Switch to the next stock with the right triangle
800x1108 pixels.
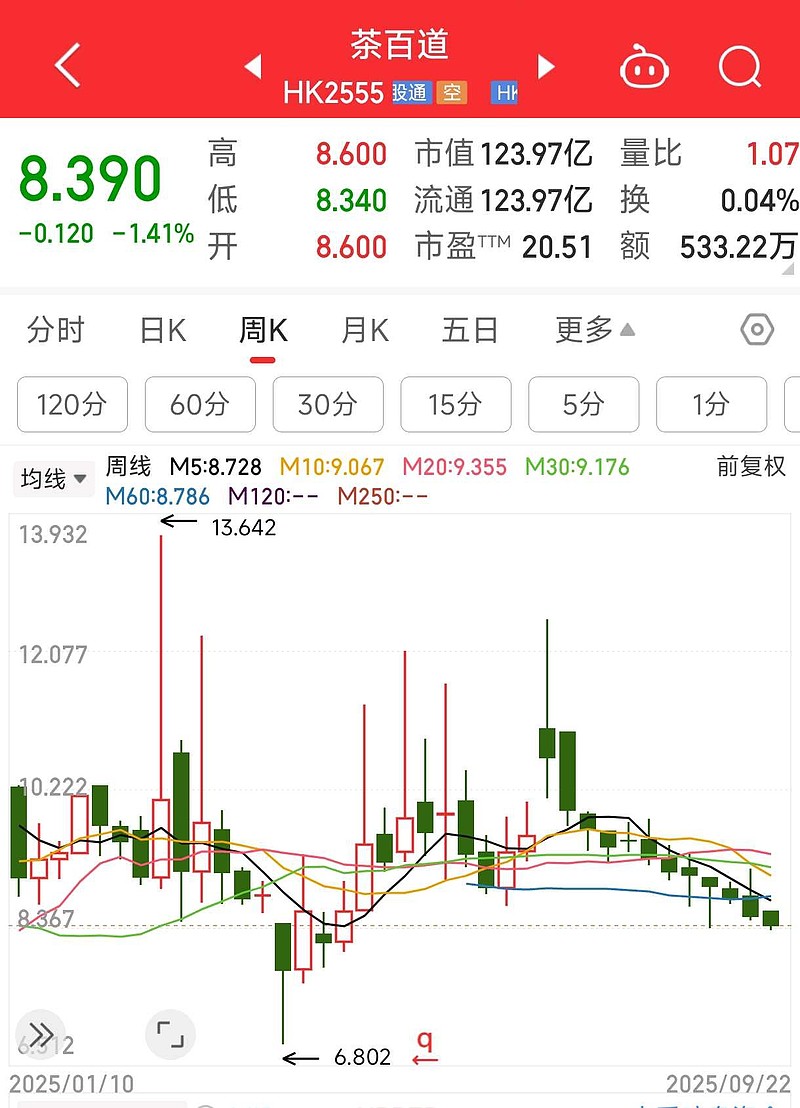546,66
